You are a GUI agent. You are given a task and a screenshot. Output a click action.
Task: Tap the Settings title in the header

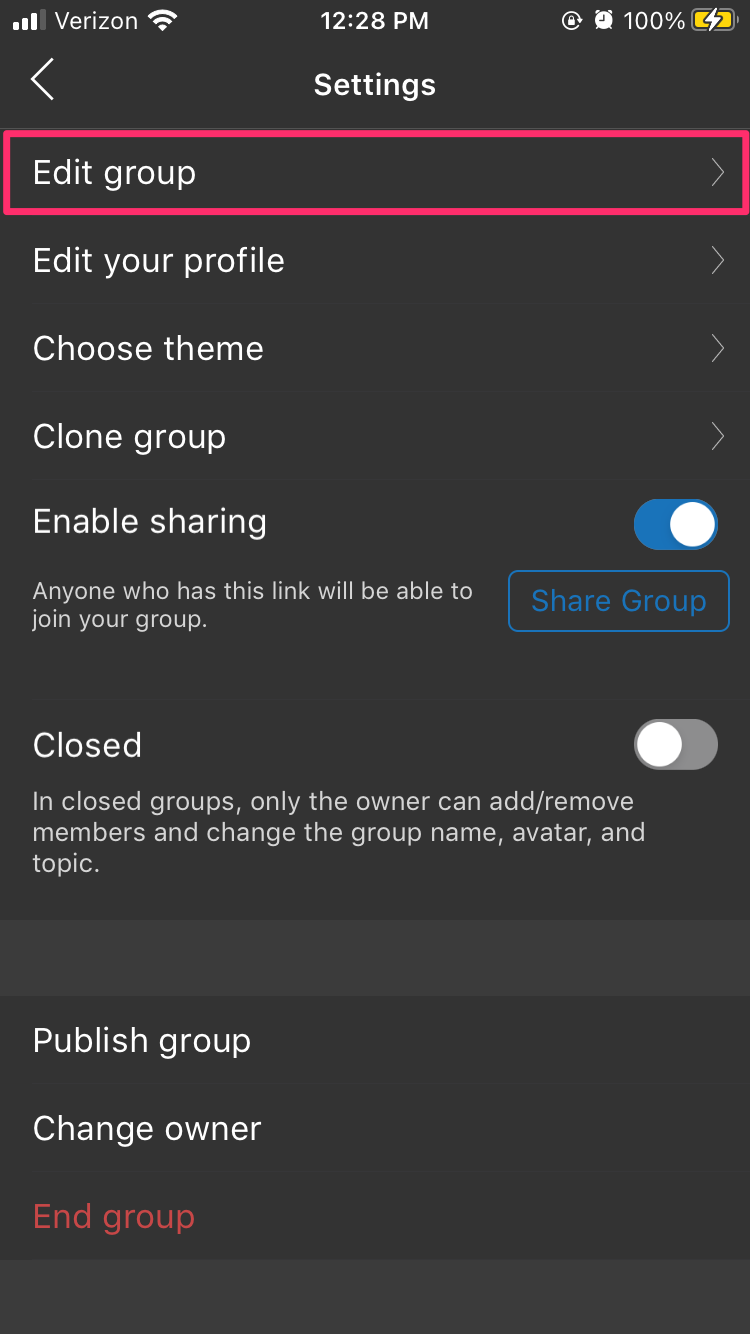coord(375,85)
